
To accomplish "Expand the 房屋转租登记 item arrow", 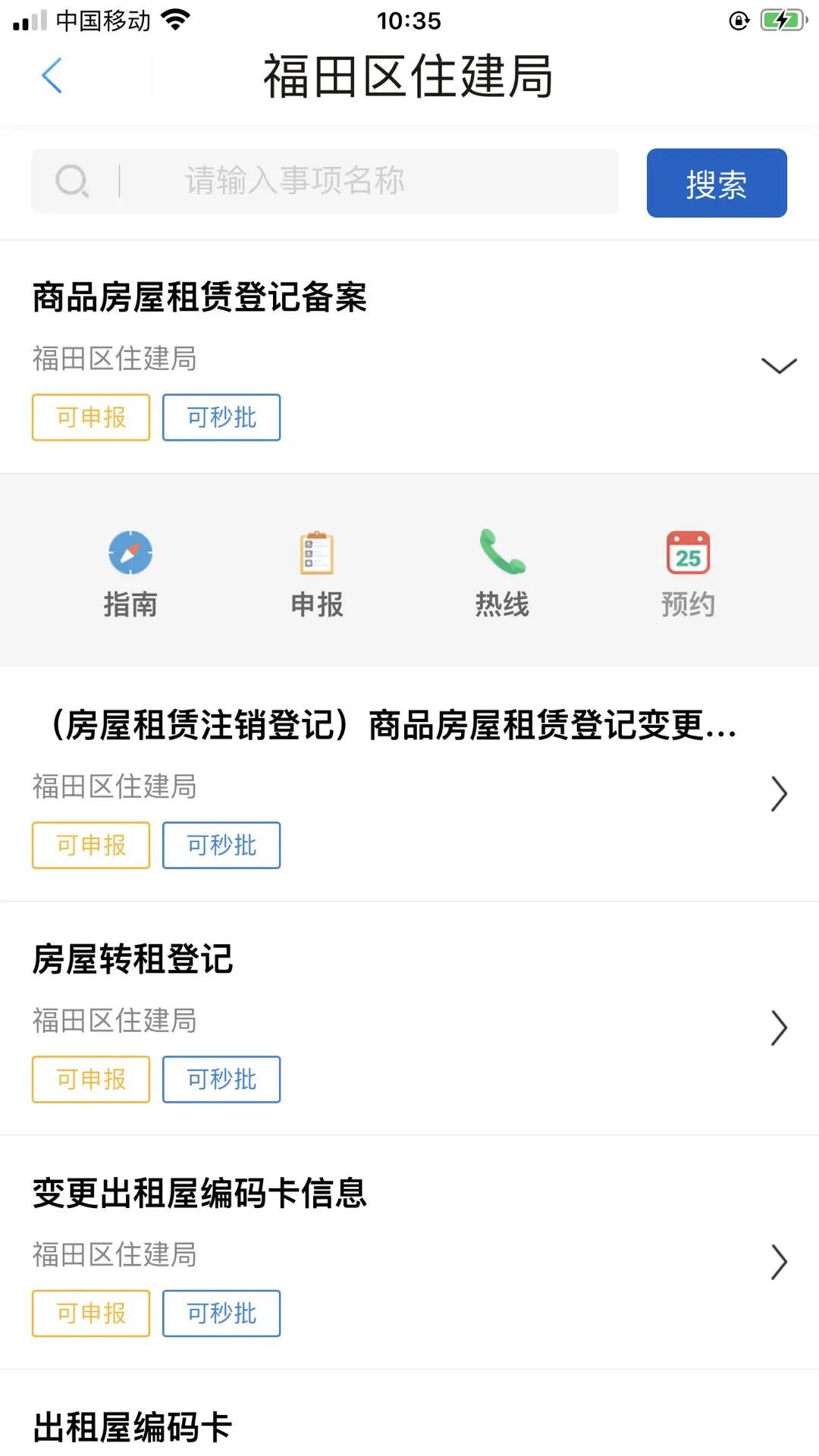I will pyautogui.click(x=779, y=1028).
